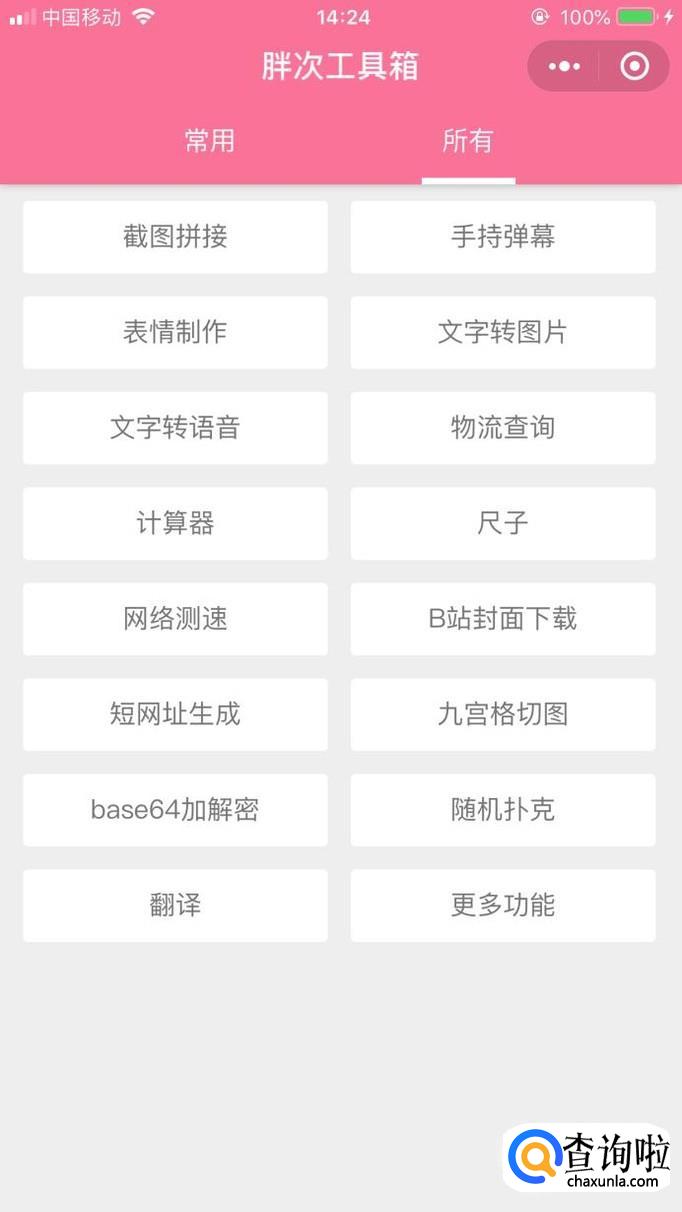Open B站封面下载
Screen dimensions: 682x1212
(x=503, y=619)
